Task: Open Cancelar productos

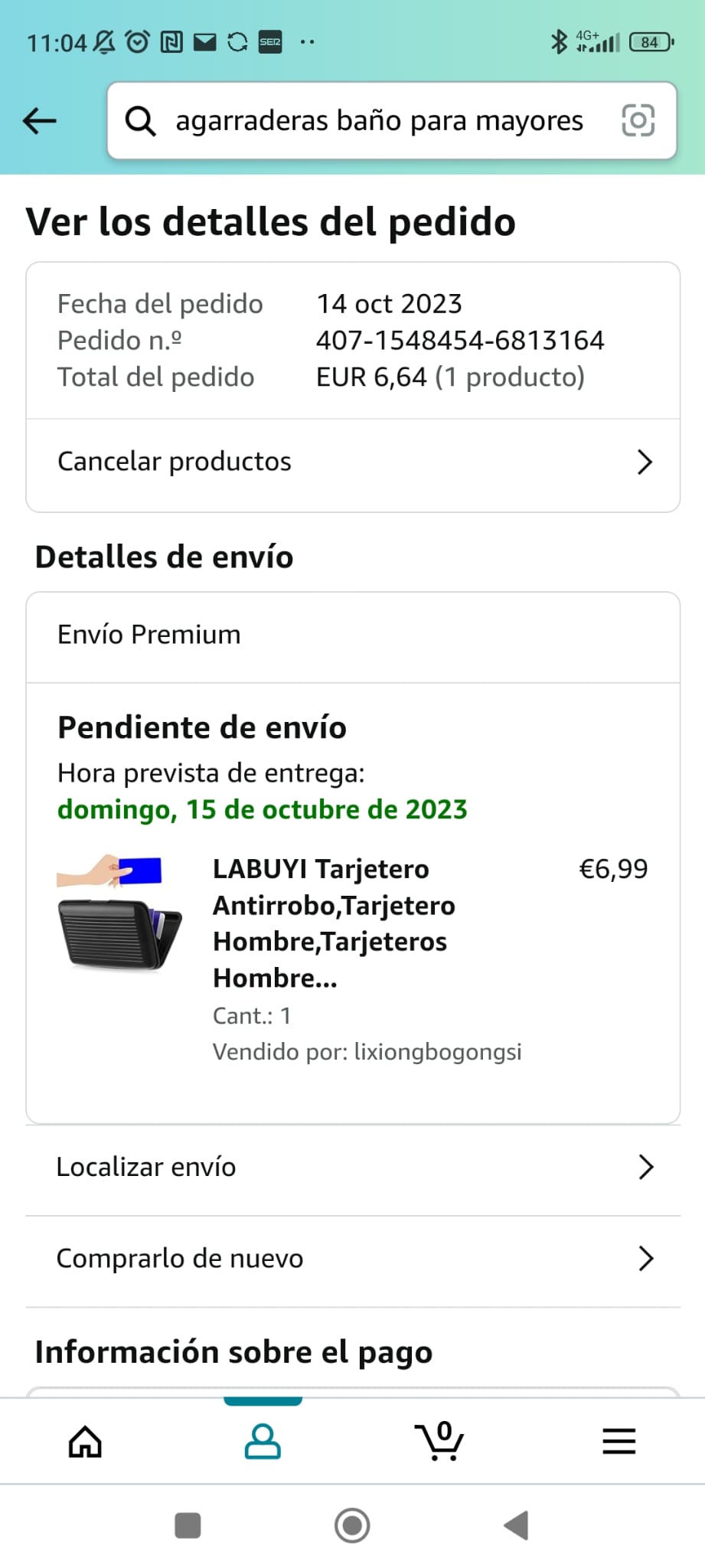Action: click(353, 462)
